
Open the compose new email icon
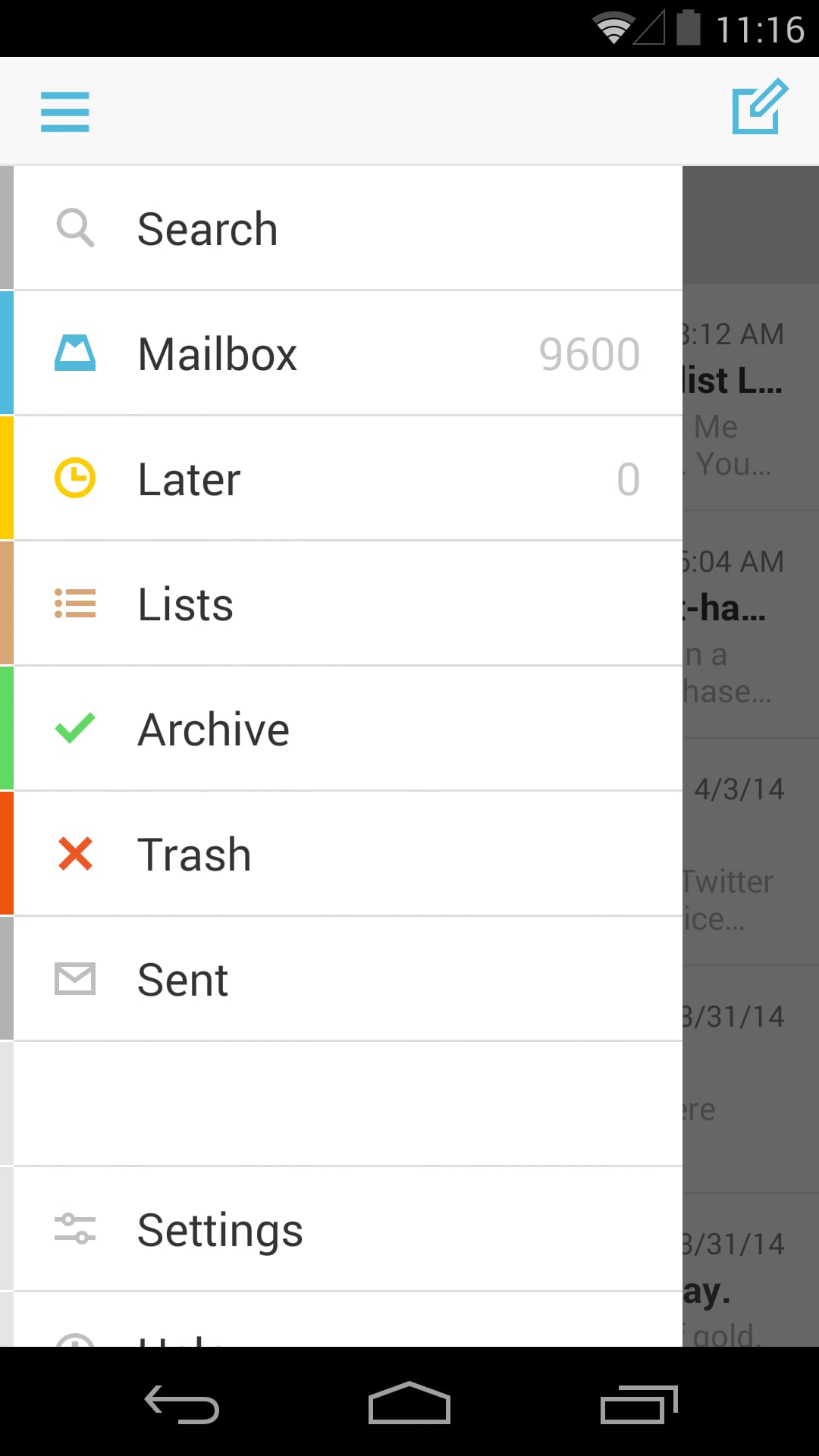click(758, 109)
